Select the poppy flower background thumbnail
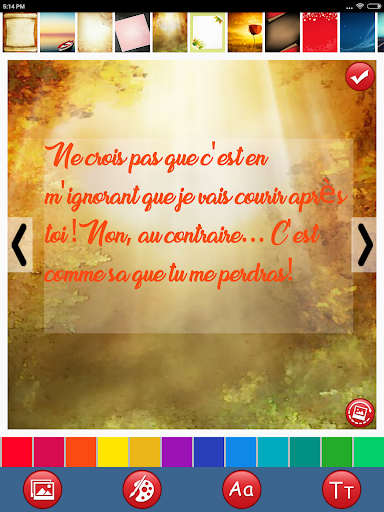 [x=245, y=32]
